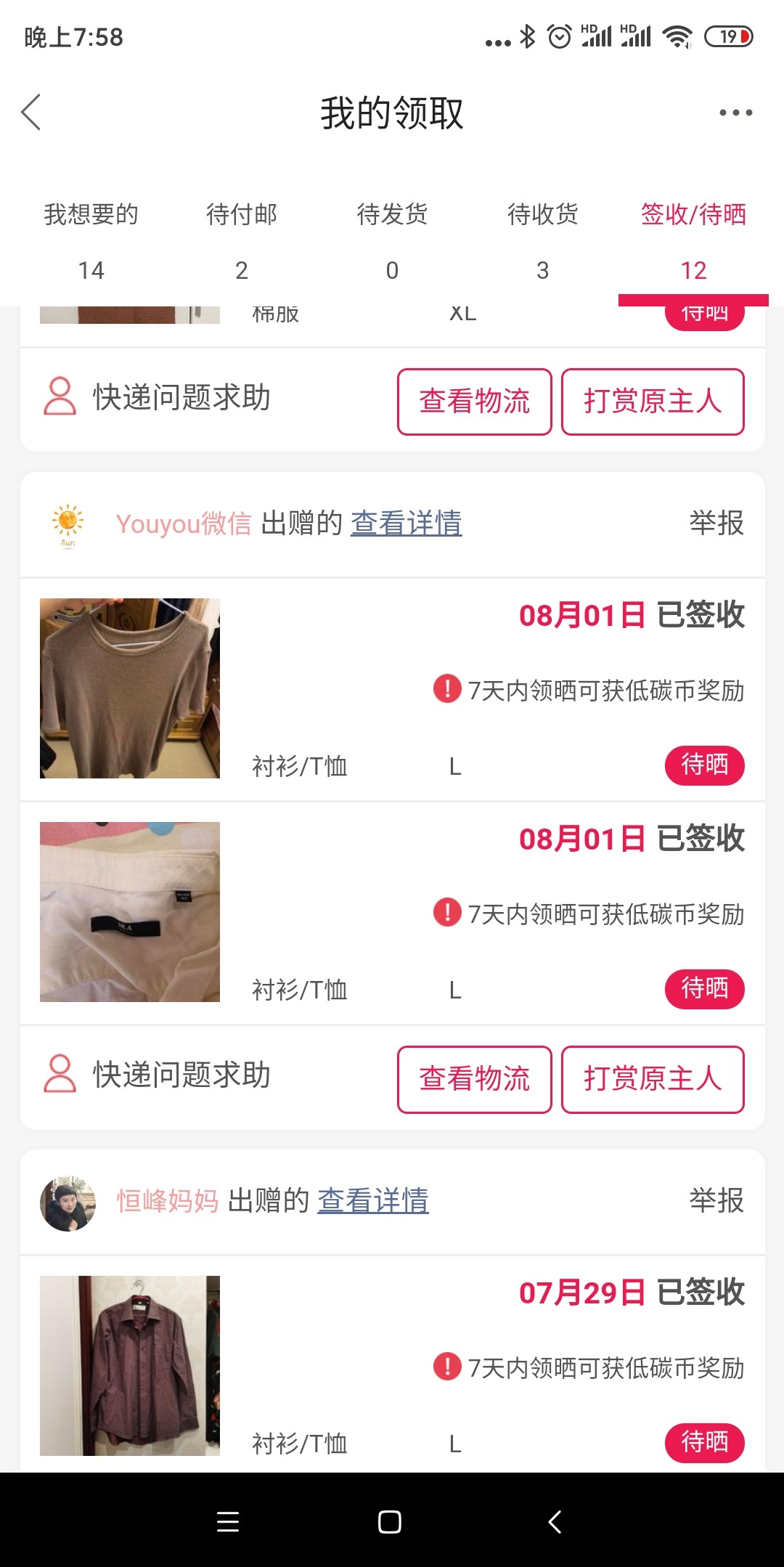Switch to 待付邮 tab
784x1567 pixels.
click(242, 240)
